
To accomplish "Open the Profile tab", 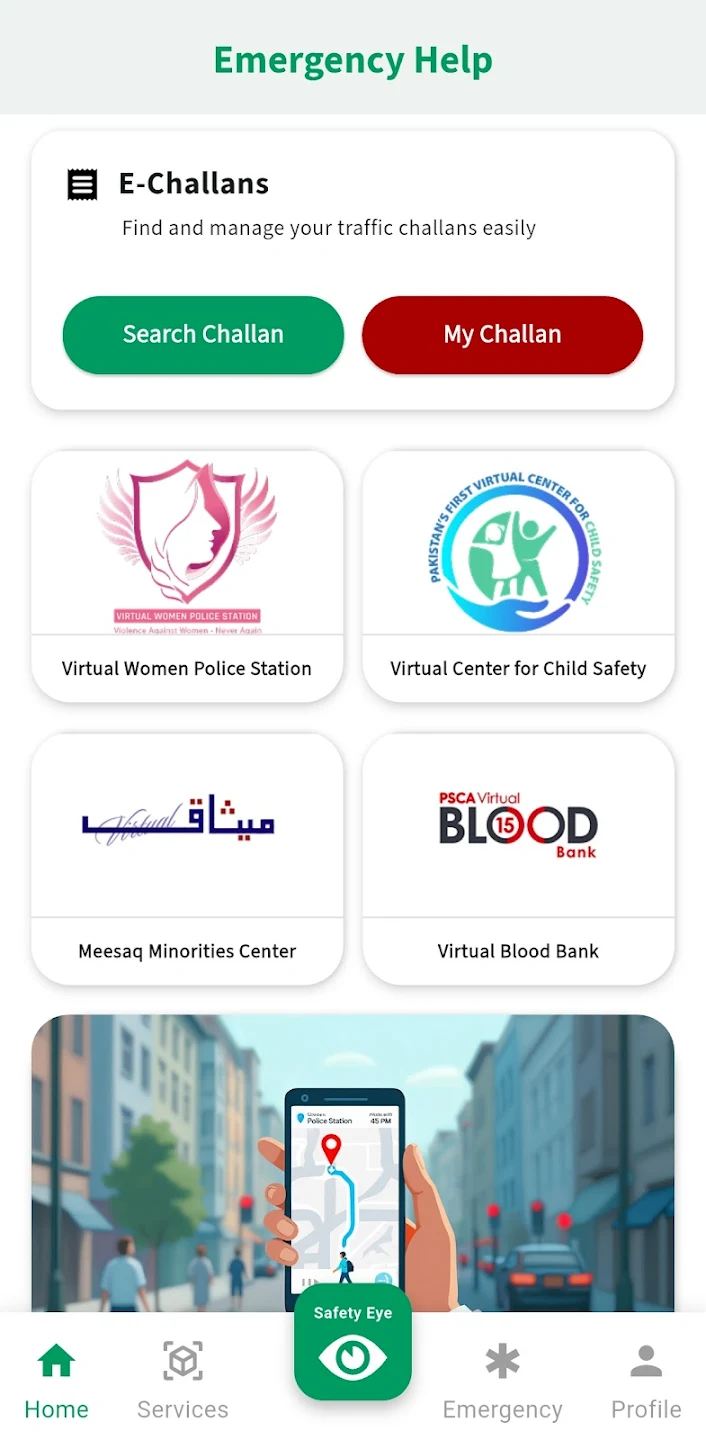I will (x=646, y=1382).
